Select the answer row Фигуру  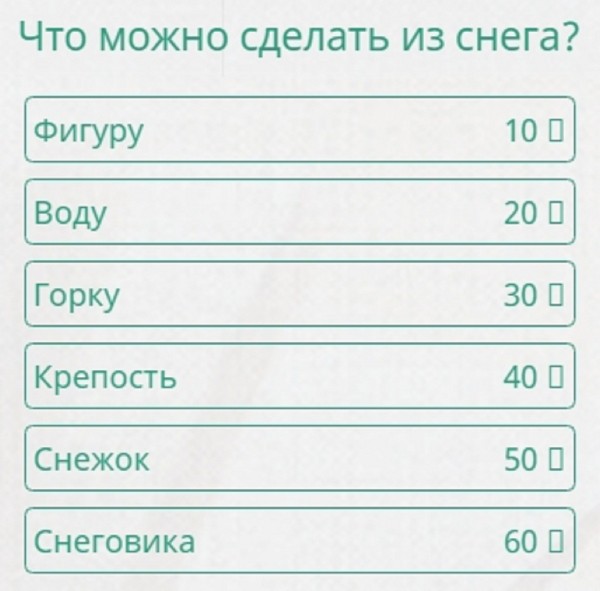[300, 129]
